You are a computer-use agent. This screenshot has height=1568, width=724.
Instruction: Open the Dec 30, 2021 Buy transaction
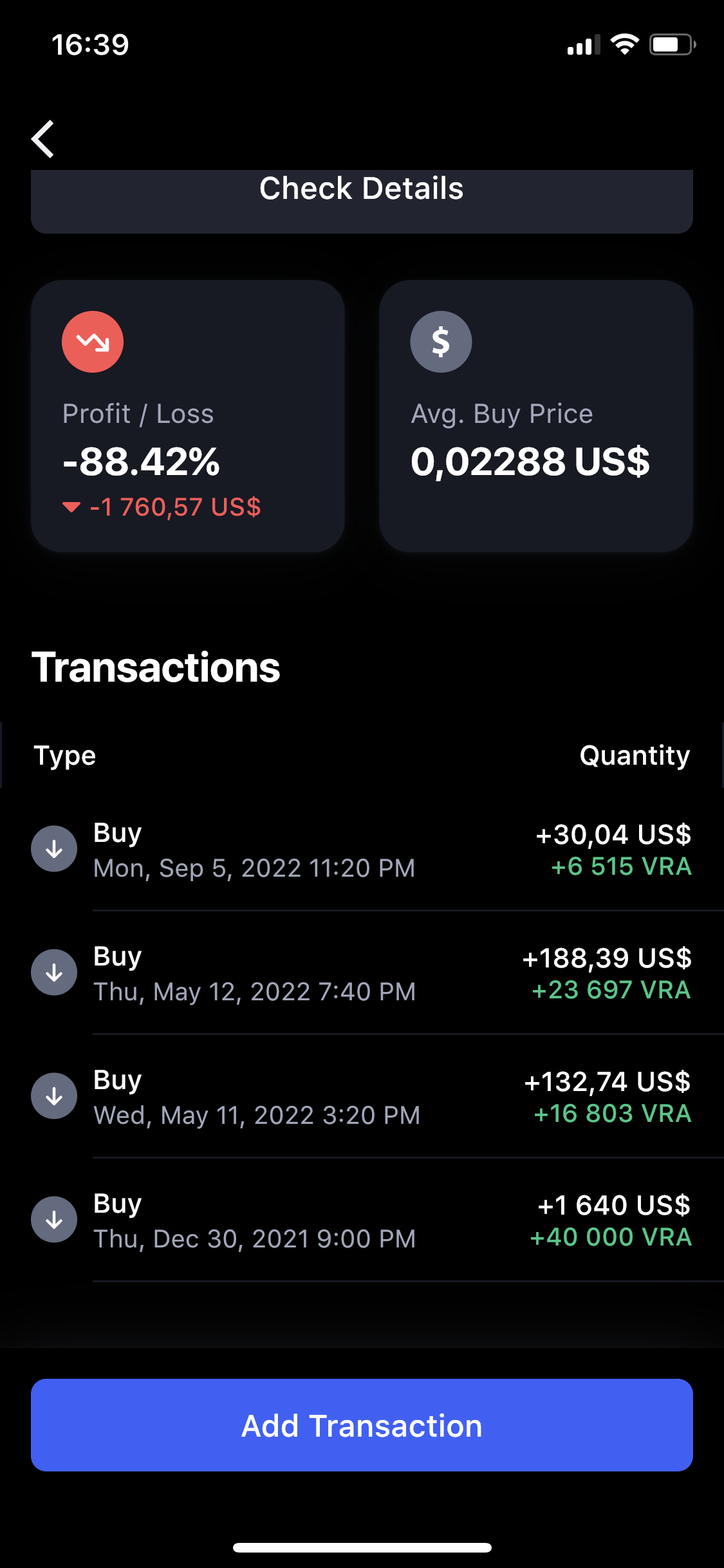[x=362, y=1220]
